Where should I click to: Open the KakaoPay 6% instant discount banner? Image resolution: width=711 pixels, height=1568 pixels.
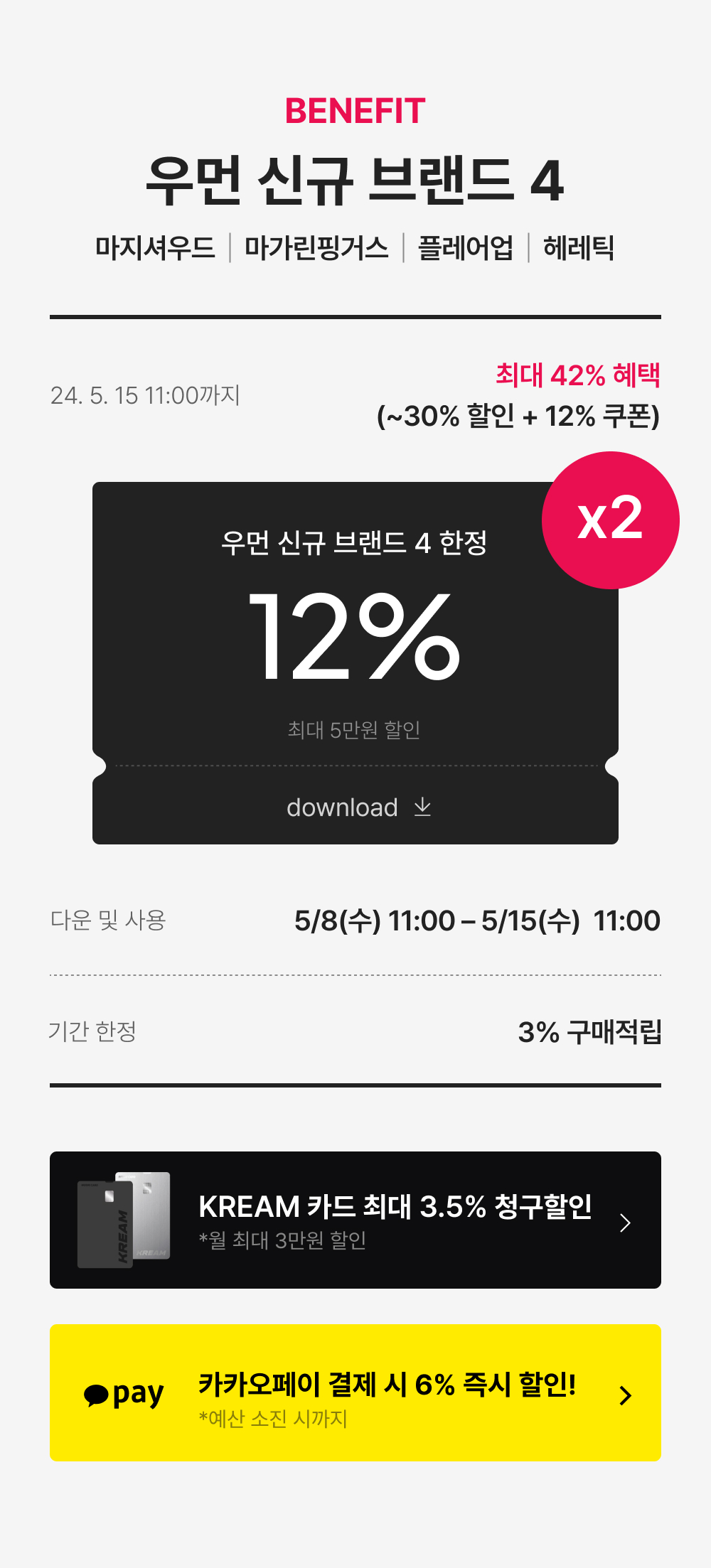coord(355,1392)
